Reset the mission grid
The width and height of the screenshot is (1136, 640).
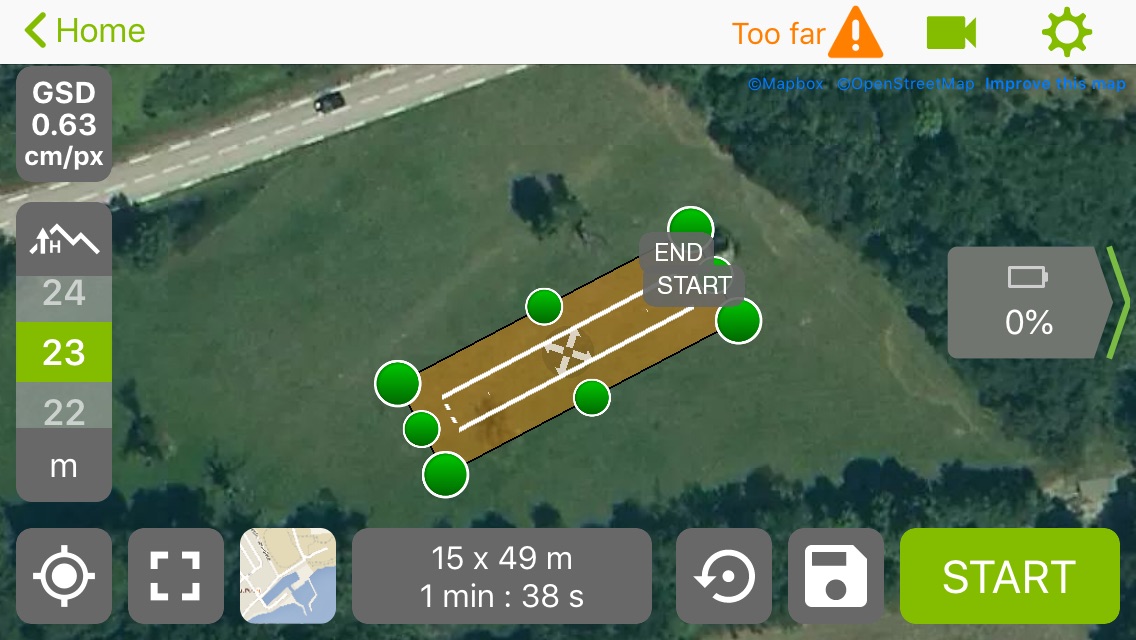click(724, 576)
